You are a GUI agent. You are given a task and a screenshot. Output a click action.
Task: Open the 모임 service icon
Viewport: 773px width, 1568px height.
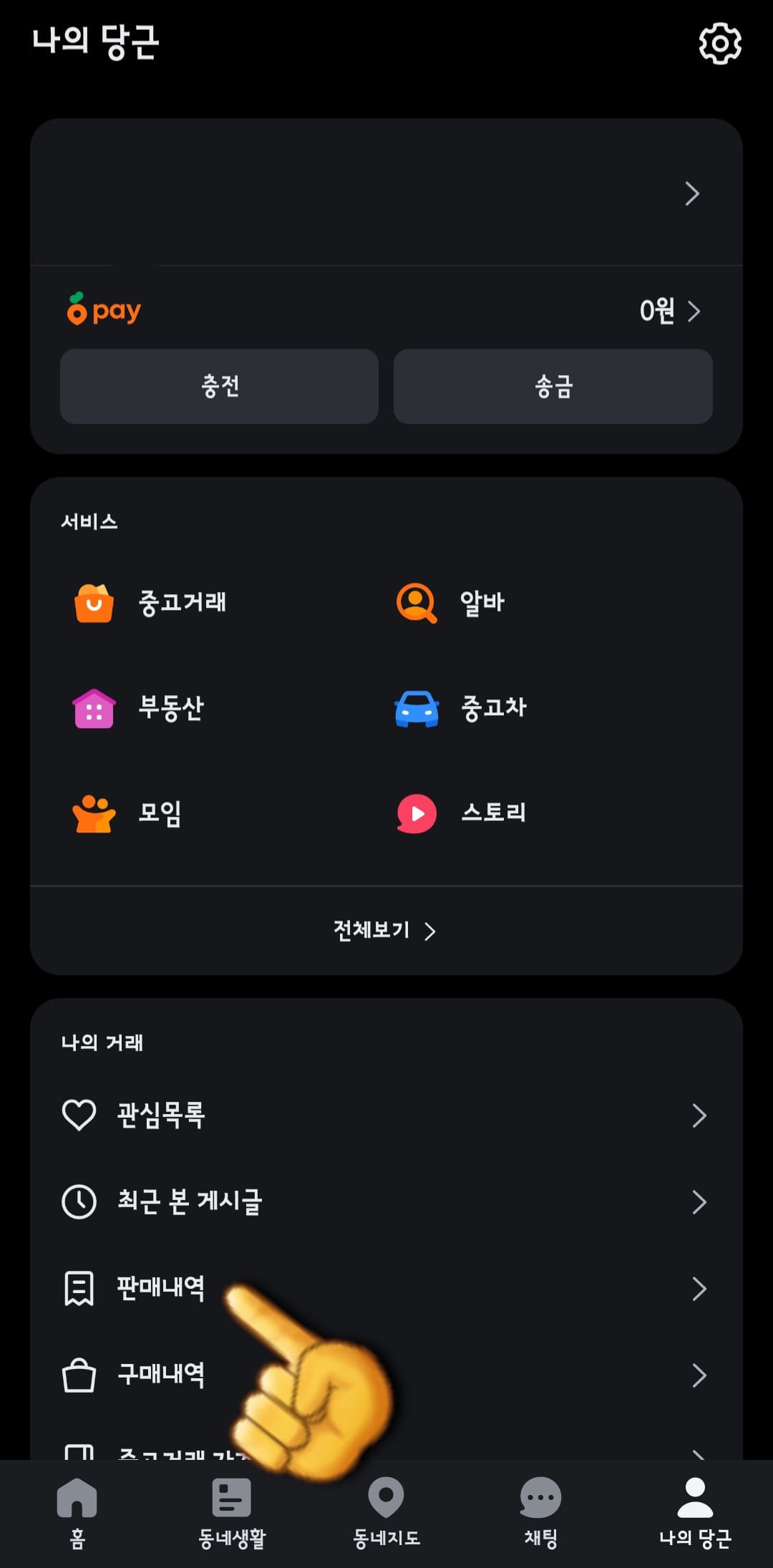tap(92, 813)
